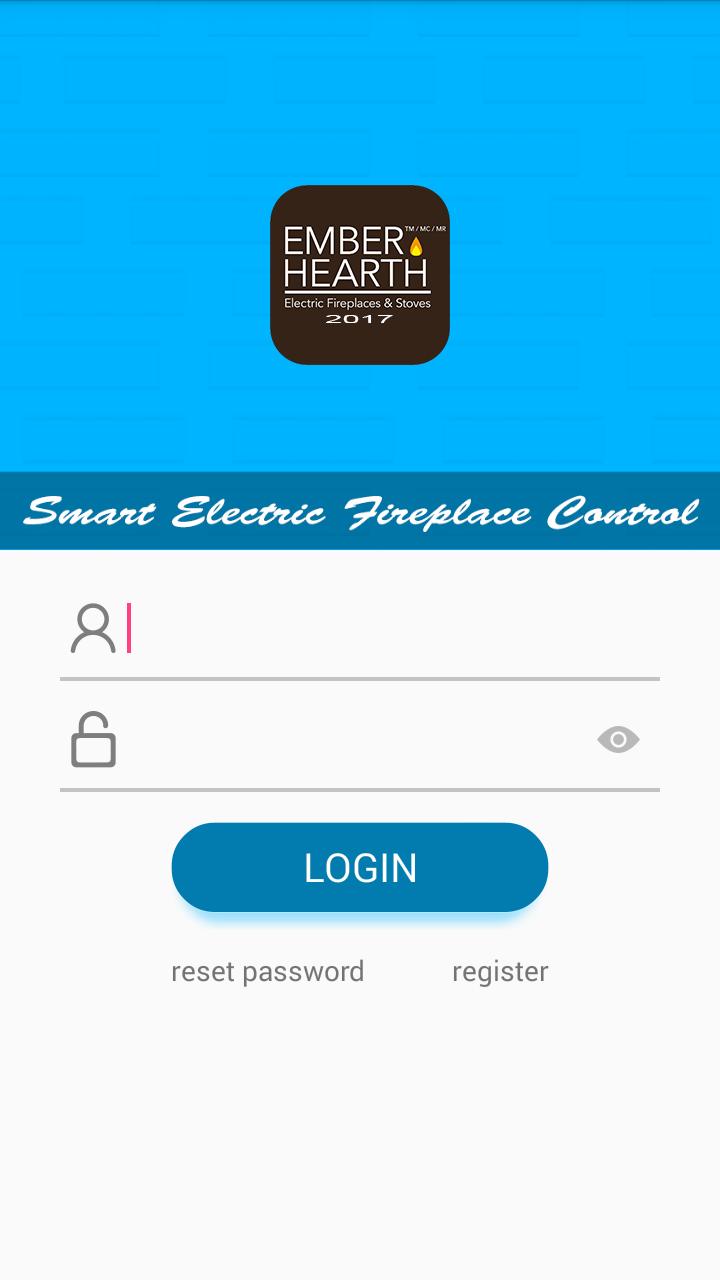Screen dimensions: 720x1280
Task: Tap the username input field
Action: click(x=390, y=630)
